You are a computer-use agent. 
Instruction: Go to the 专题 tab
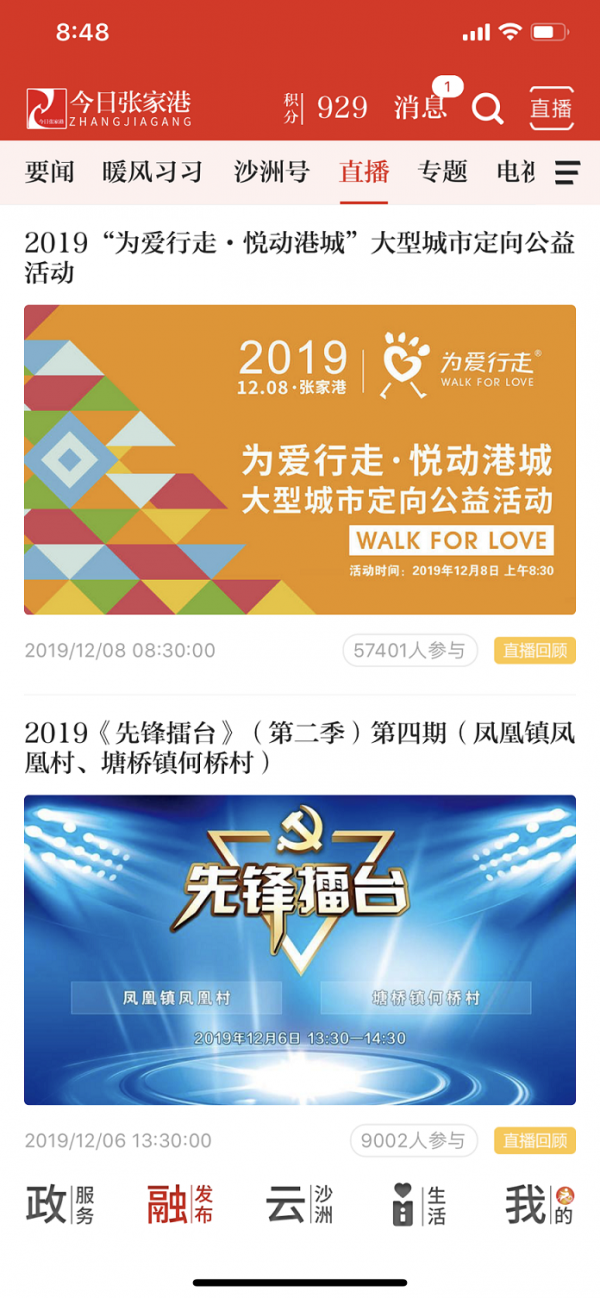pyautogui.click(x=443, y=172)
